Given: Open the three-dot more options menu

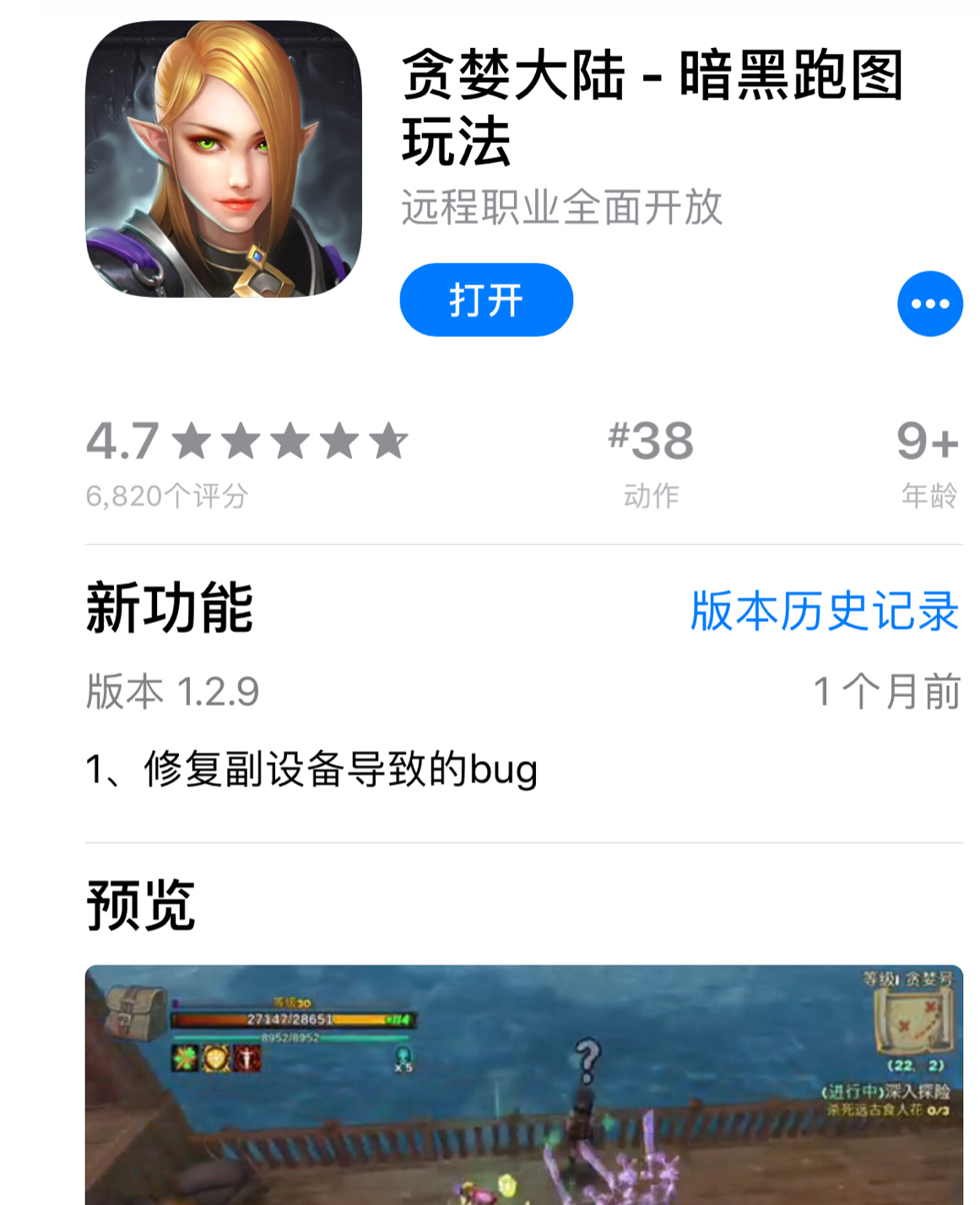Looking at the screenshot, I should (929, 304).
